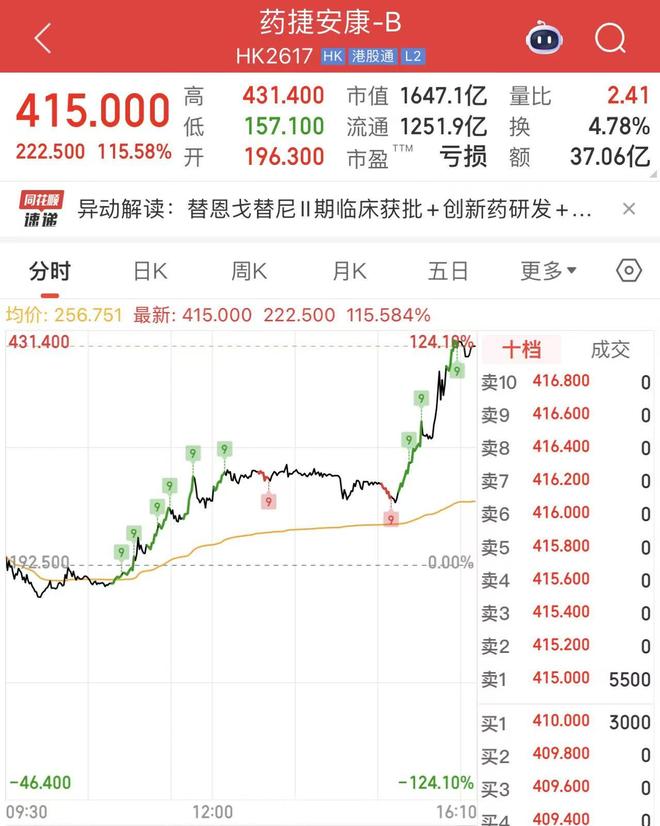Switch to the 日K chart tab
The image size is (660, 826).
point(151,271)
